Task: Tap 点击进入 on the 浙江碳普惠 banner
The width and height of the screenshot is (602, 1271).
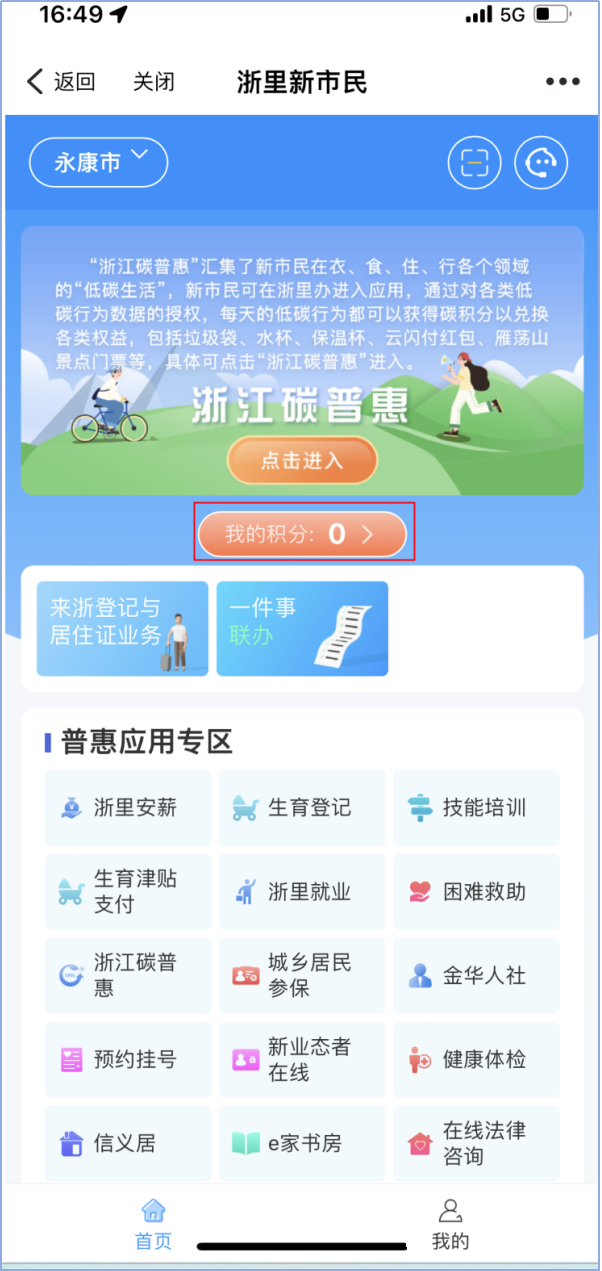Action: [x=302, y=460]
